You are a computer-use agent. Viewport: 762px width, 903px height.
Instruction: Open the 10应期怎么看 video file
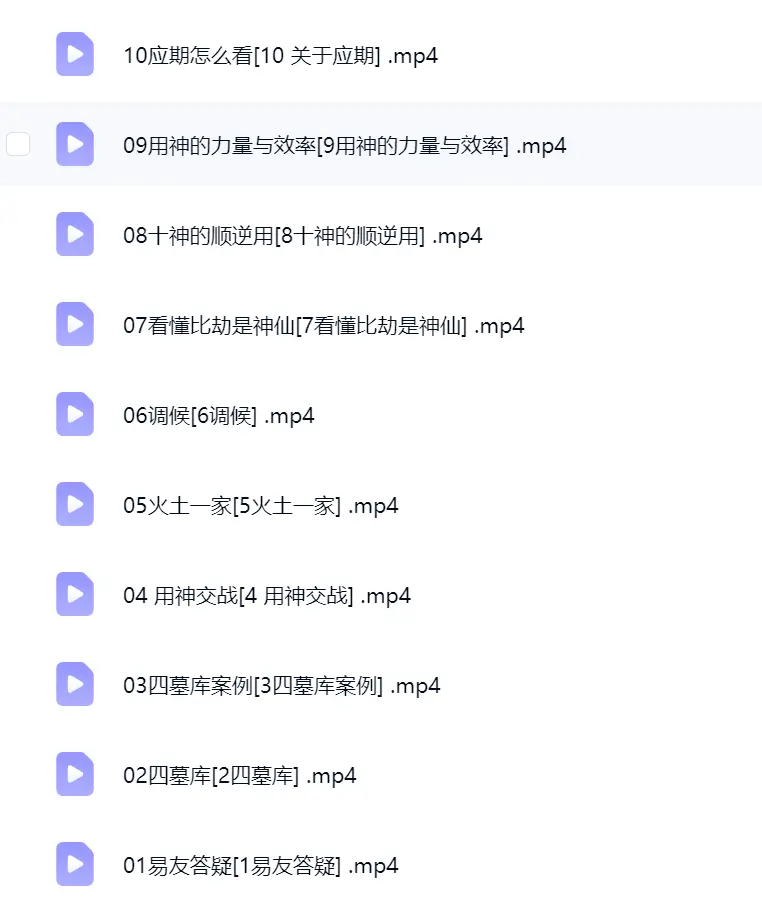click(x=280, y=55)
